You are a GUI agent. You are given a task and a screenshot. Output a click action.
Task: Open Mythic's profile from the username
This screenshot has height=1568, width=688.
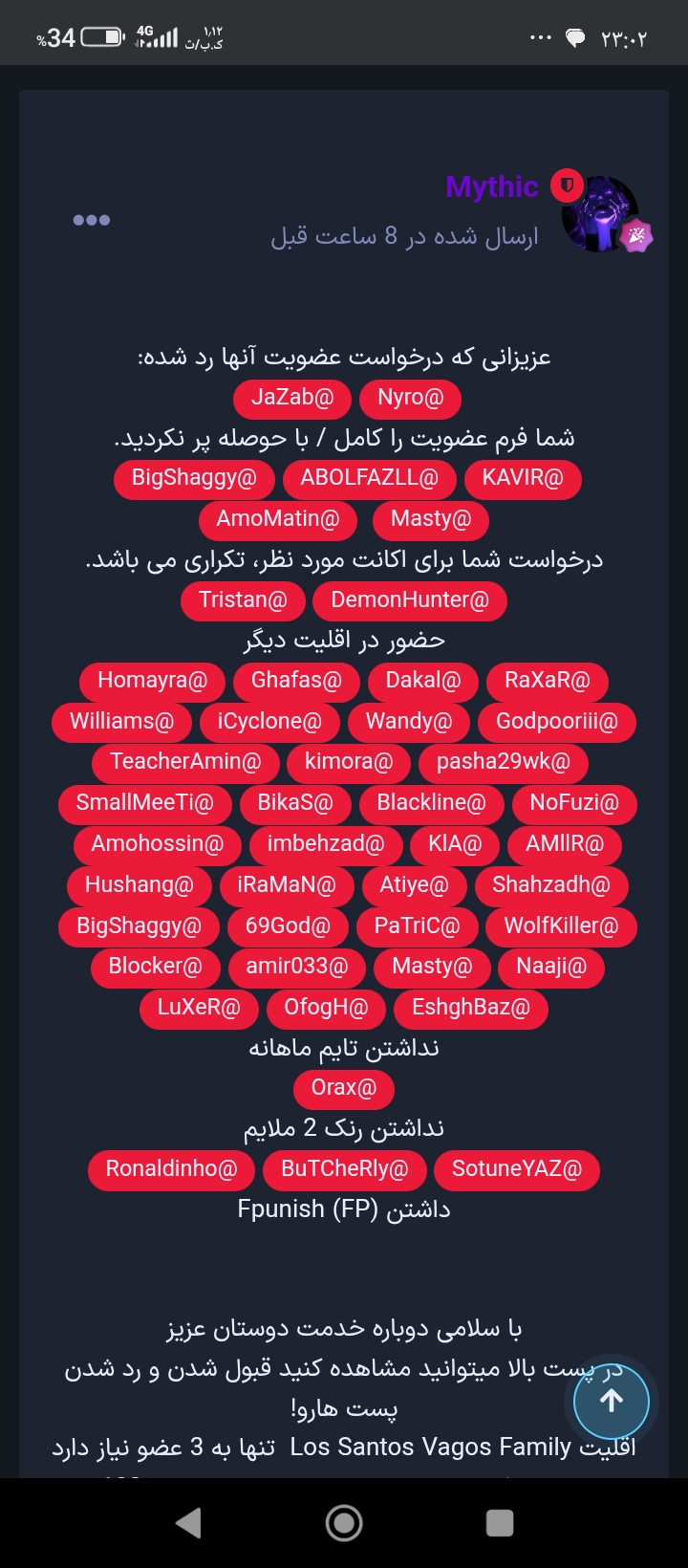[x=491, y=186]
